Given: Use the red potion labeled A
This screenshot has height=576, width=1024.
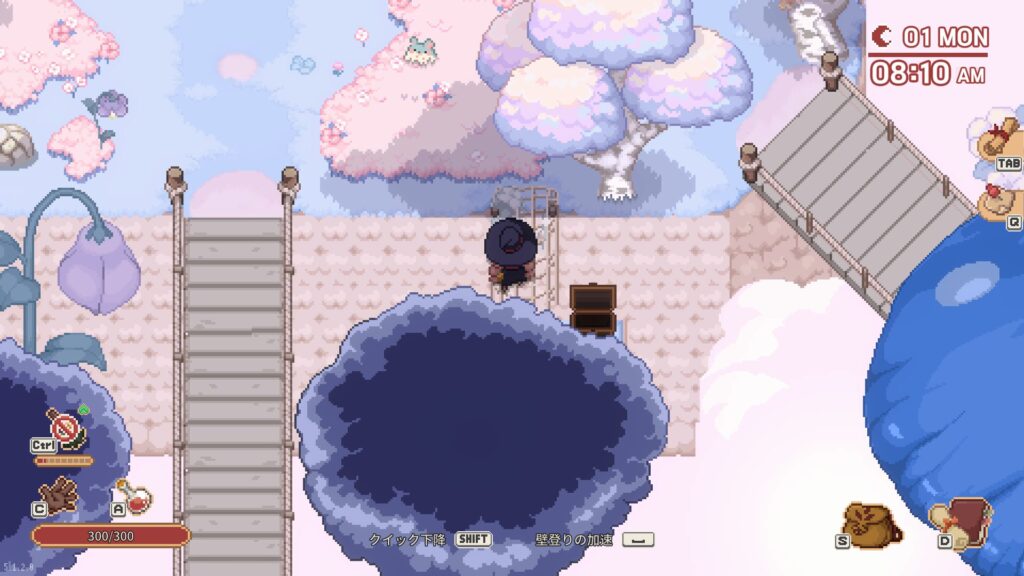Looking at the screenshot, I should pos(134,496).
